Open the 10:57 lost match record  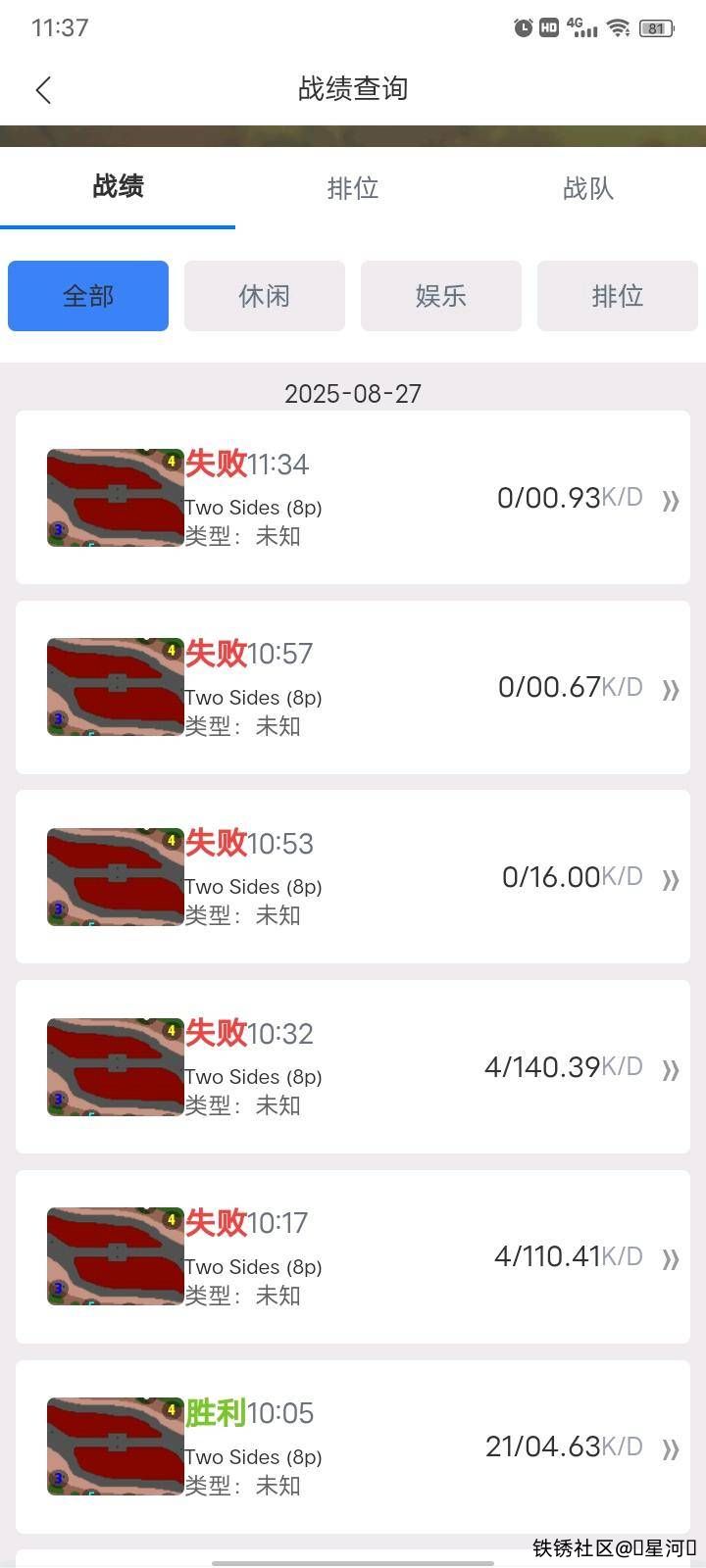[x=353, y=688]
